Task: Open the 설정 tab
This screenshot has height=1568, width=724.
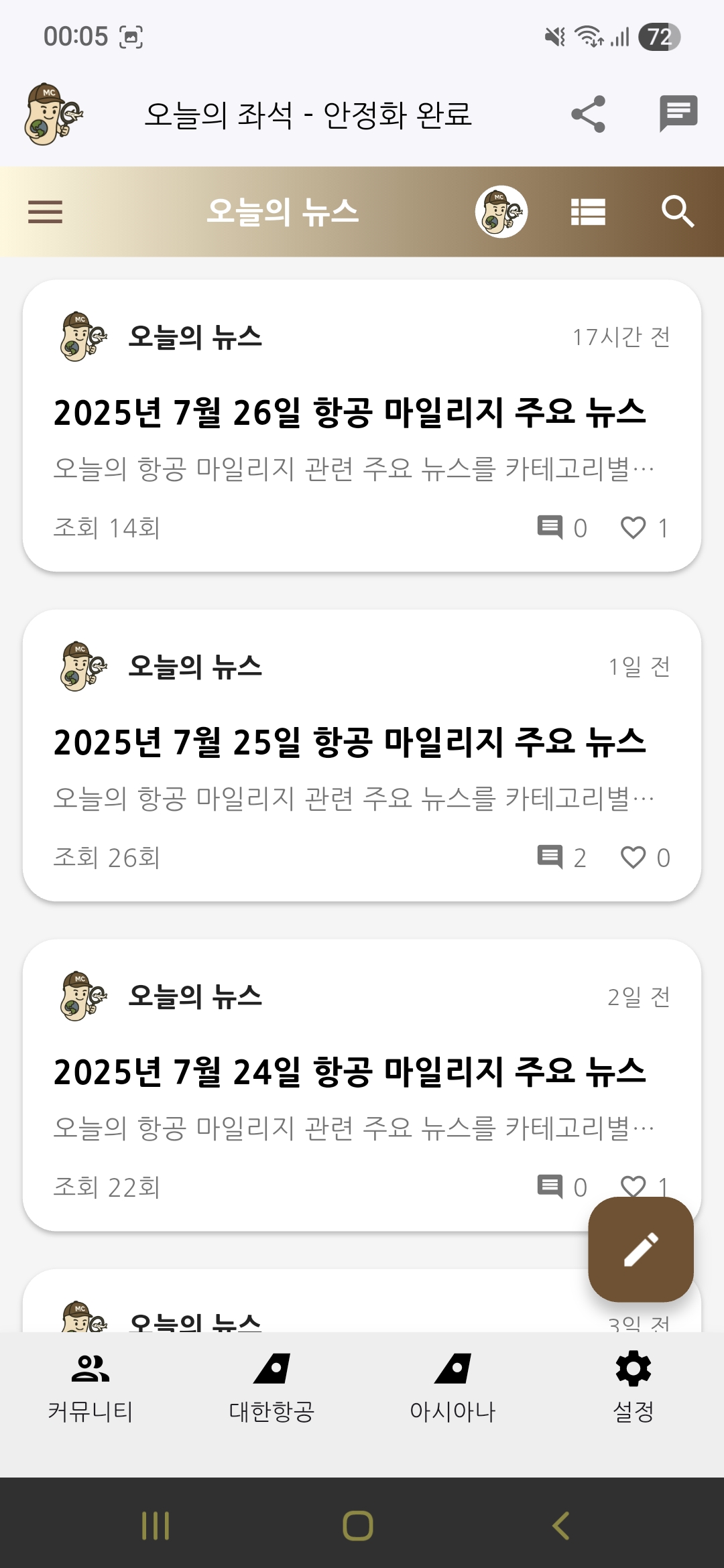Action: click(632, 1380)
